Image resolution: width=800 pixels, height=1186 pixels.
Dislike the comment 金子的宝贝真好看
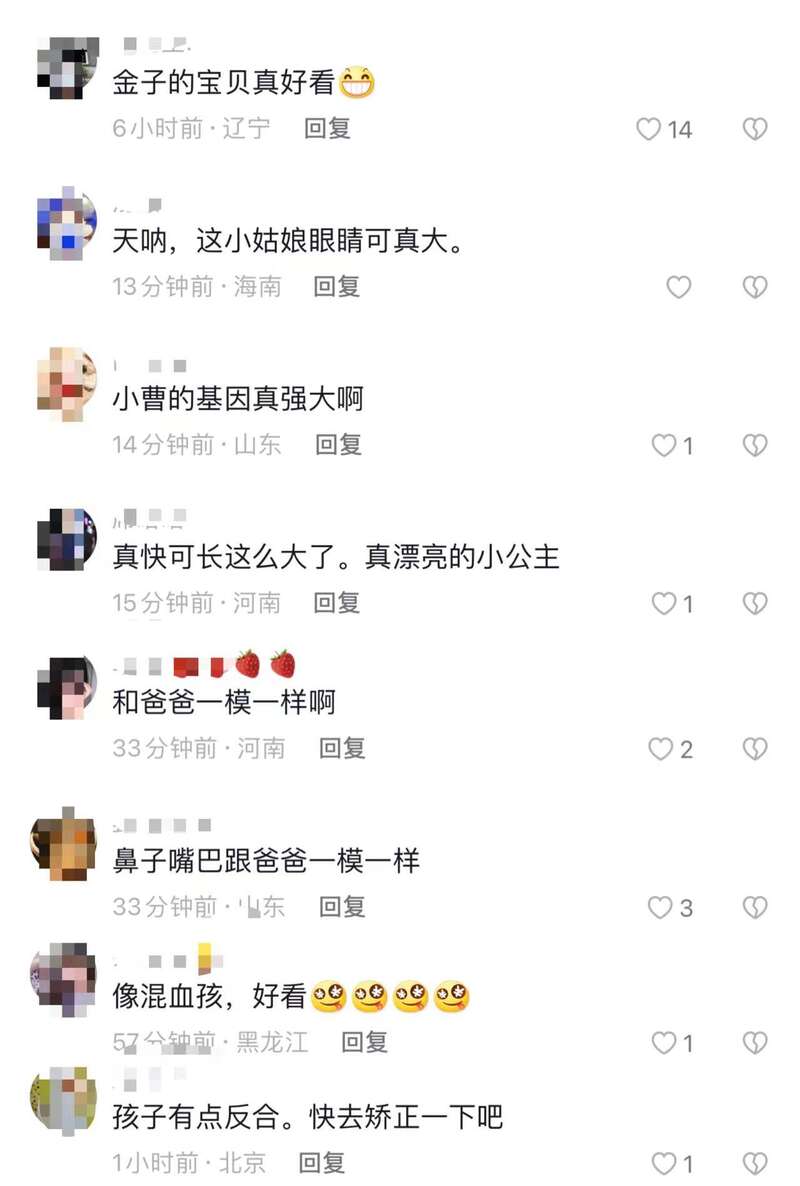pos(755,129)
